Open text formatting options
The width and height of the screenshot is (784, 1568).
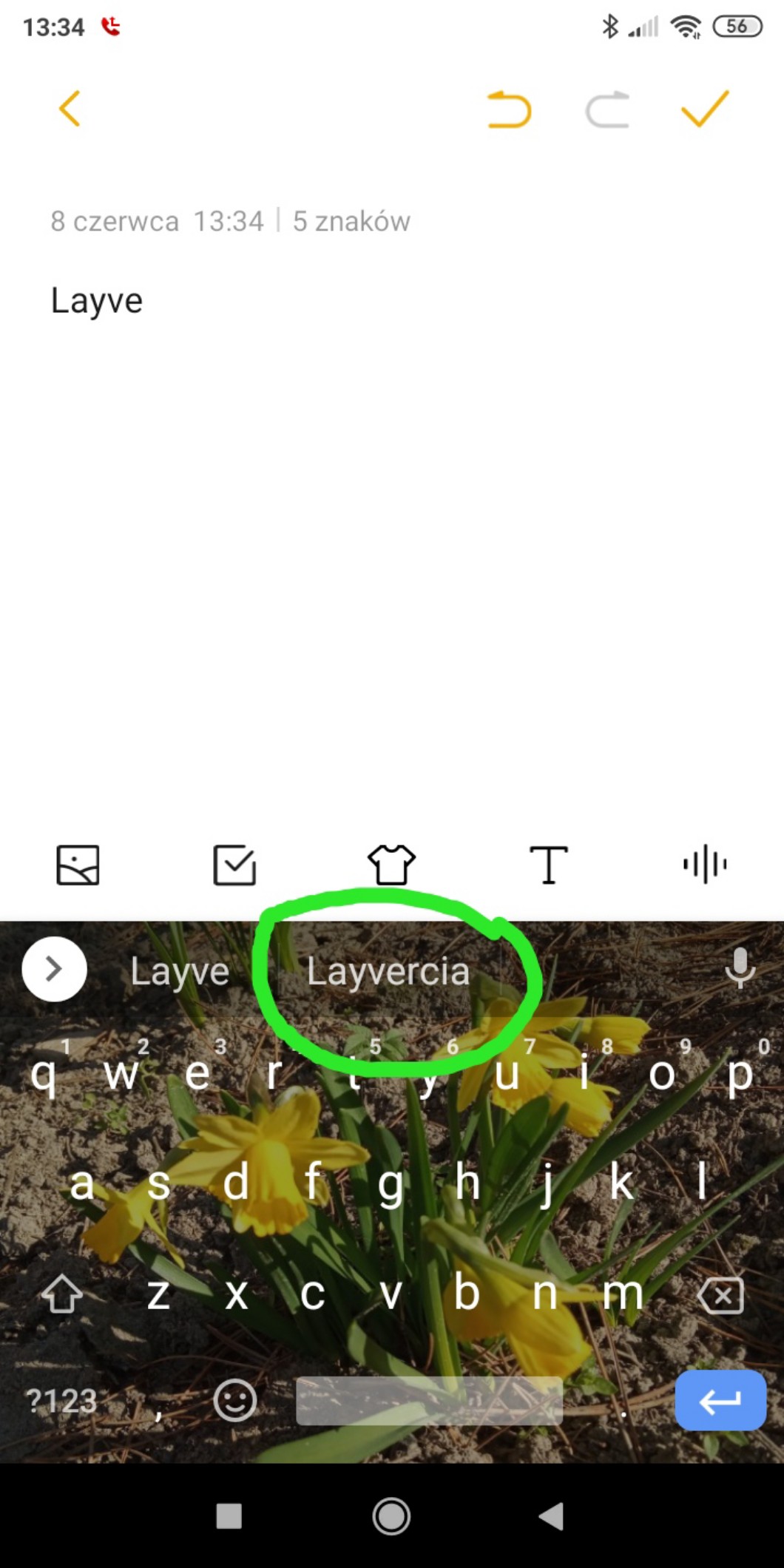point(548,865)
